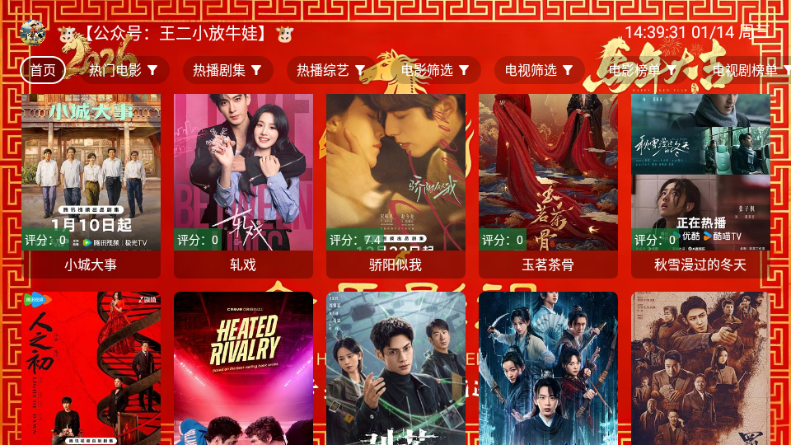Viewport: 791px width, 445px height.
Task: Select the 首页 tab
Action: point(42,70)
